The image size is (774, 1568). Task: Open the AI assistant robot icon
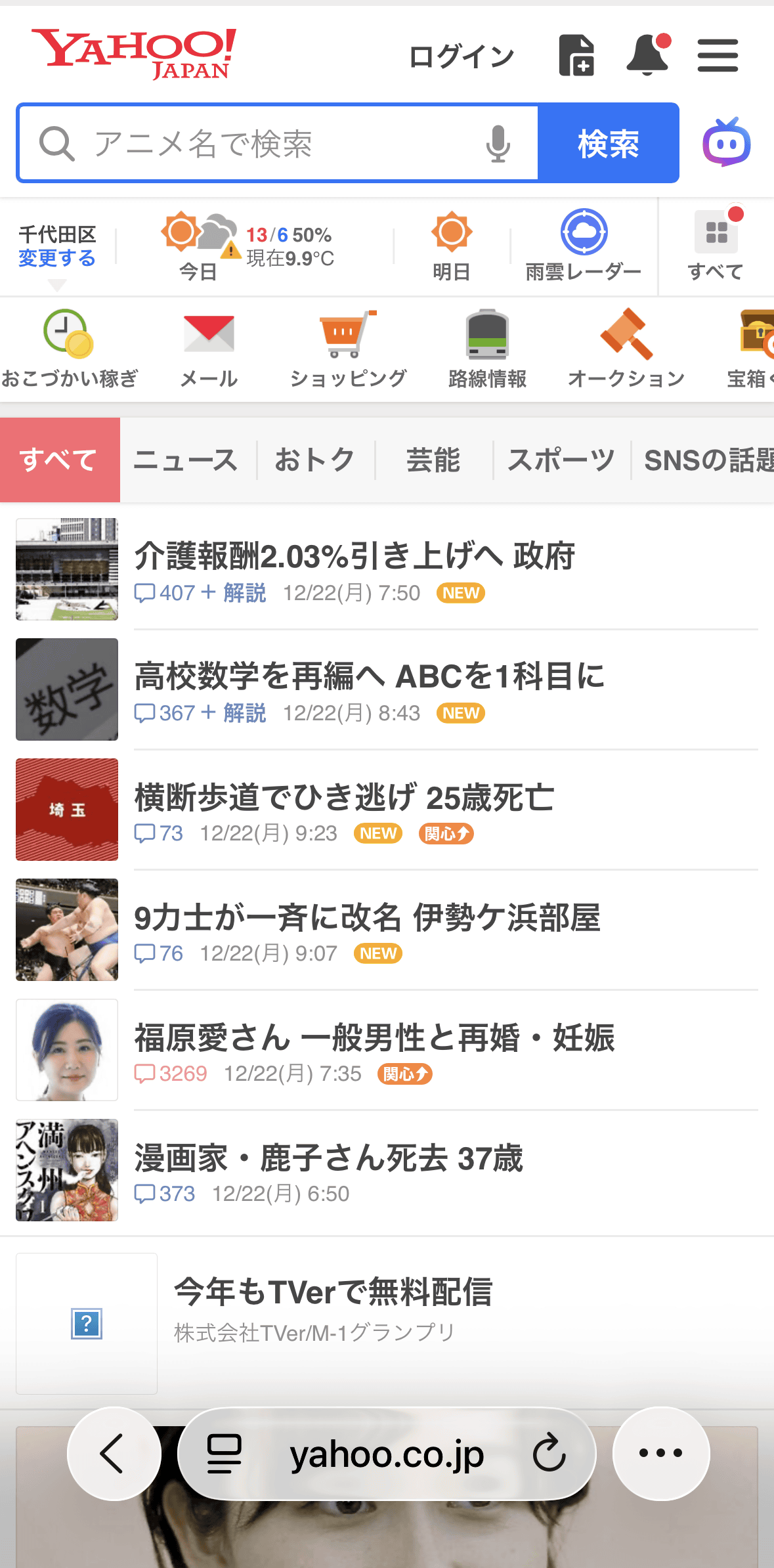pos(727,142)
